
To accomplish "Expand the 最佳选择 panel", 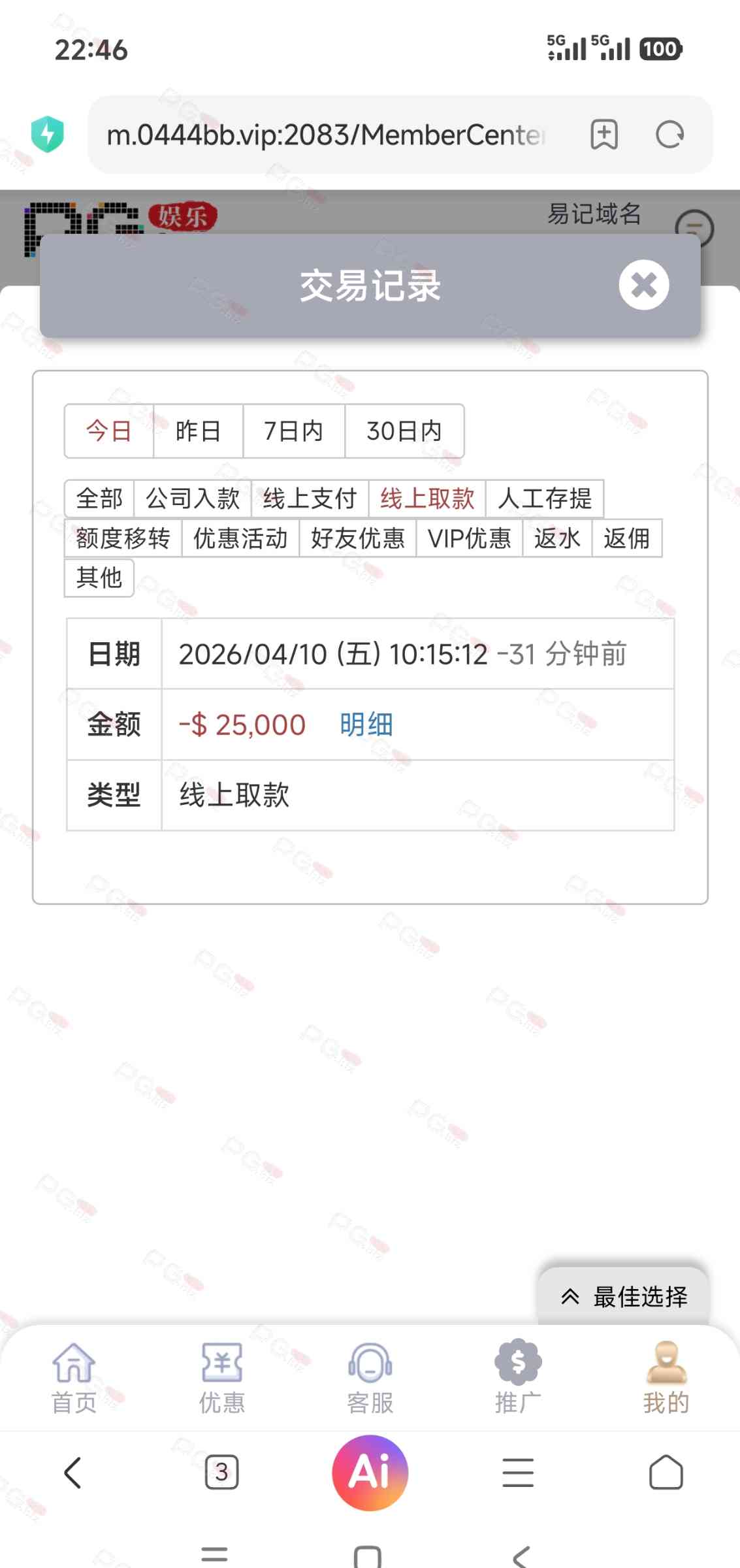I will point(624,1297).
